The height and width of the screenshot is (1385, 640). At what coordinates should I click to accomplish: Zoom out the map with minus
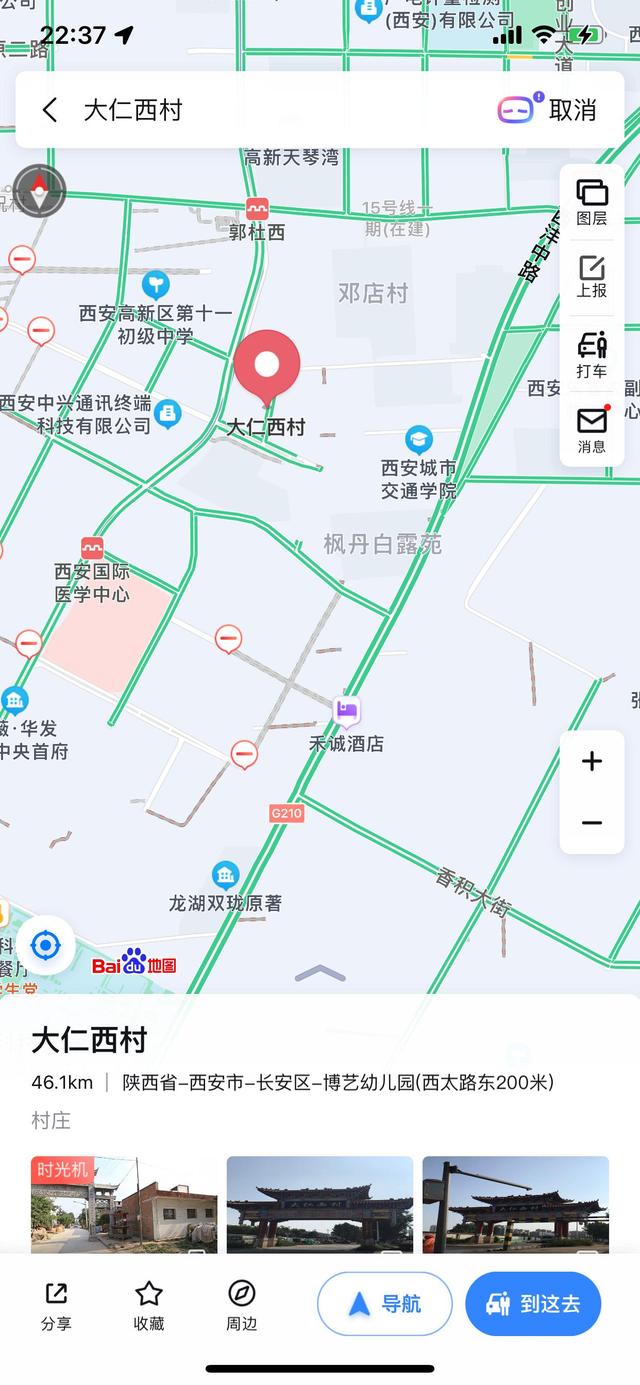click(x=592, y=823)
